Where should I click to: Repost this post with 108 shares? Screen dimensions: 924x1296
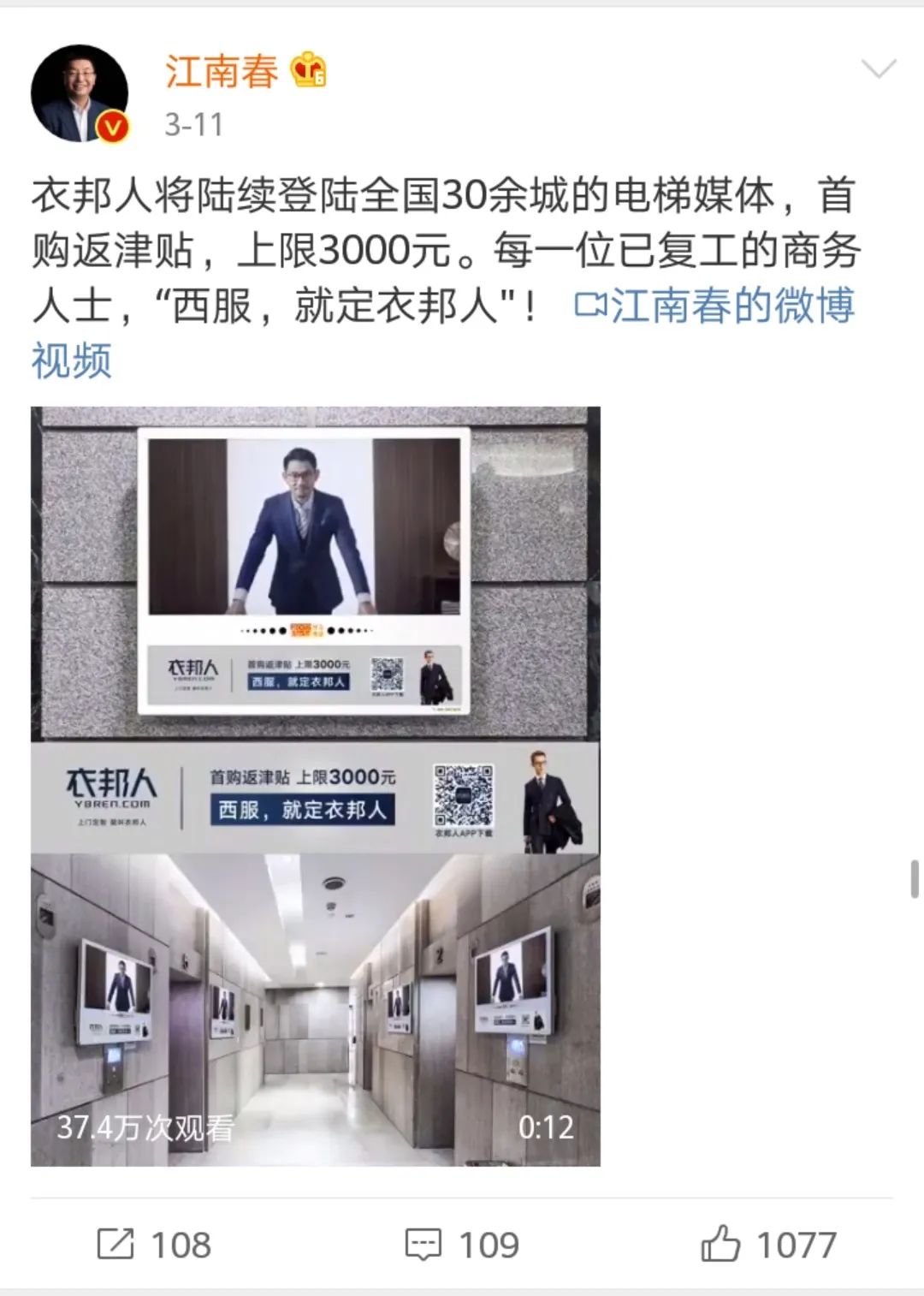pos(154,1244)
